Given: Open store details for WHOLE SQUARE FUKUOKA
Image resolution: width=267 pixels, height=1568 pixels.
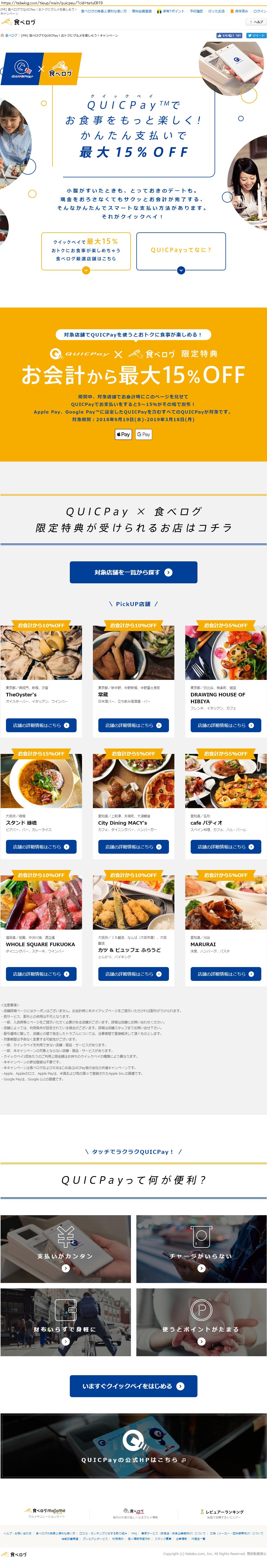Looking at the screenshot, I should 41,974.
